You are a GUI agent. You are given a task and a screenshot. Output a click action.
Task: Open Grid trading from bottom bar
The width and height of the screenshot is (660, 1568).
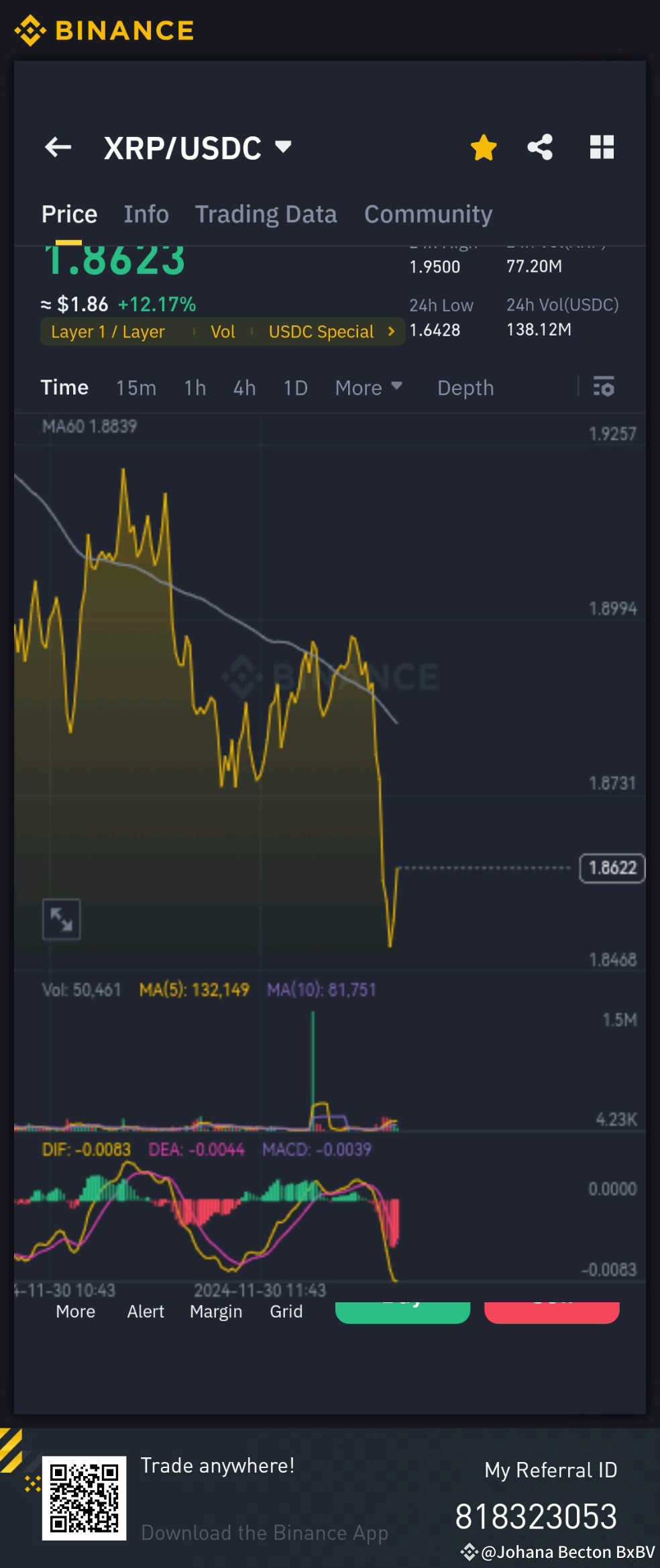[x=286, y=1312]
